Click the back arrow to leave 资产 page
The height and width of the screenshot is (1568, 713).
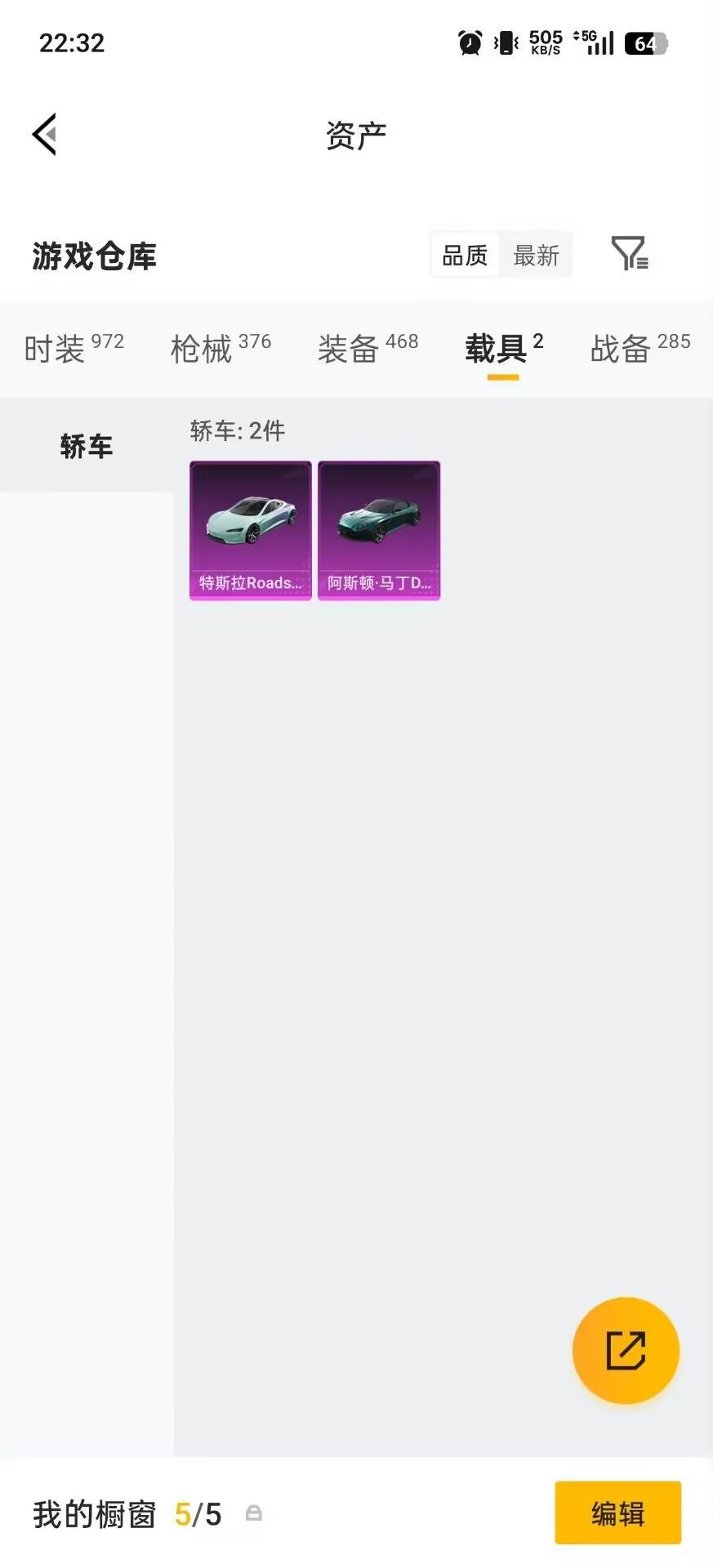pos(45,134)
